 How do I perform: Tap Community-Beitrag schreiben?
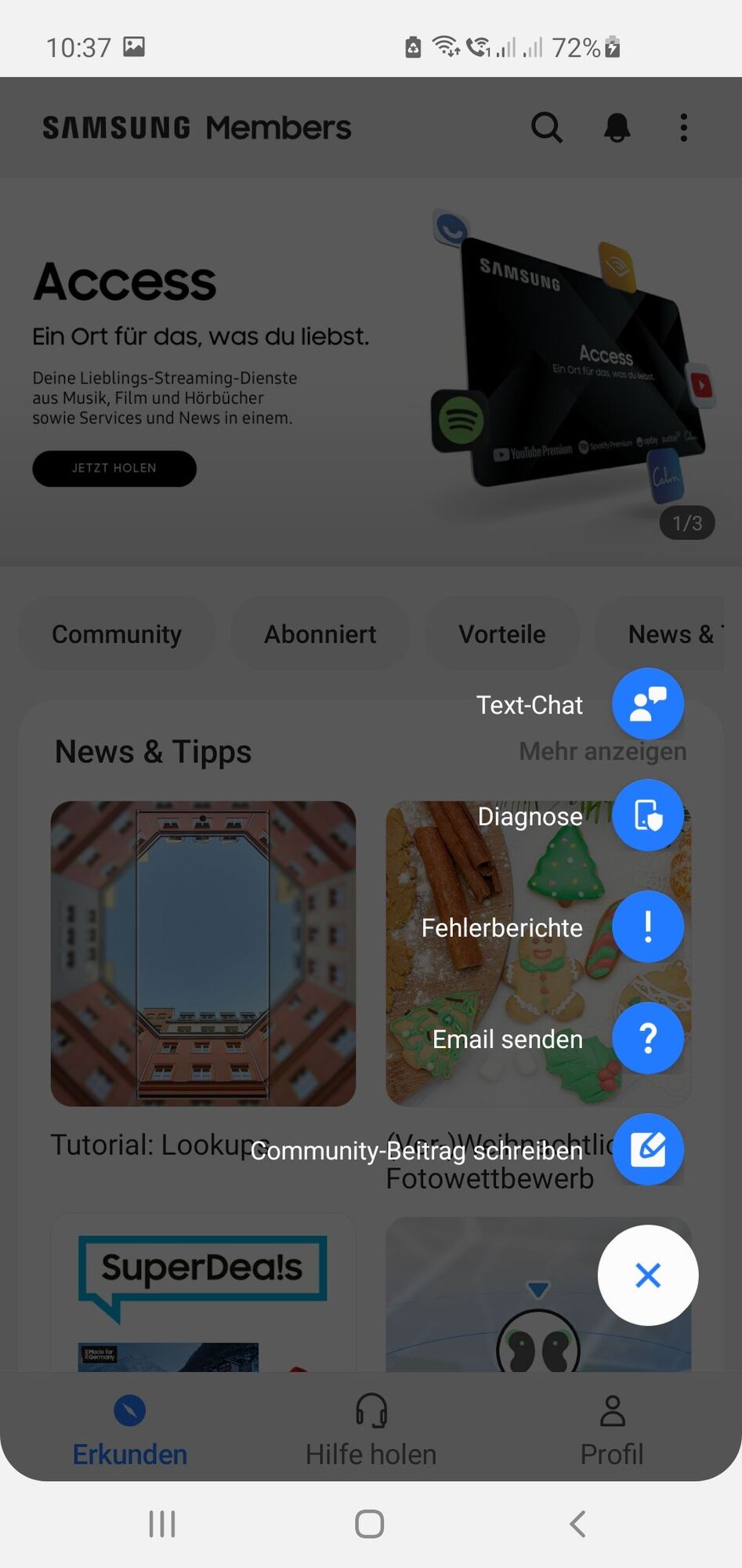click(x=647, y=1149)
